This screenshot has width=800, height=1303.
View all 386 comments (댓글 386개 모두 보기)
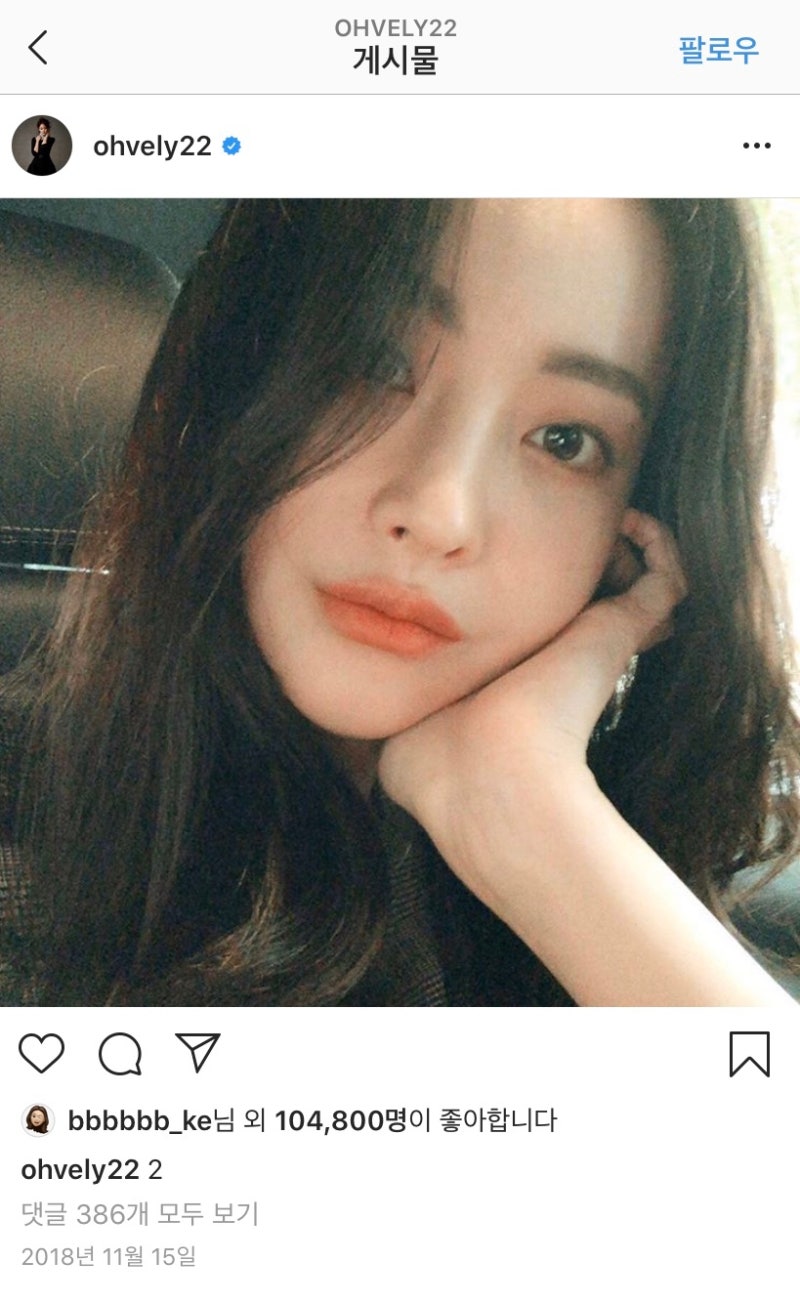[140, 1214]
